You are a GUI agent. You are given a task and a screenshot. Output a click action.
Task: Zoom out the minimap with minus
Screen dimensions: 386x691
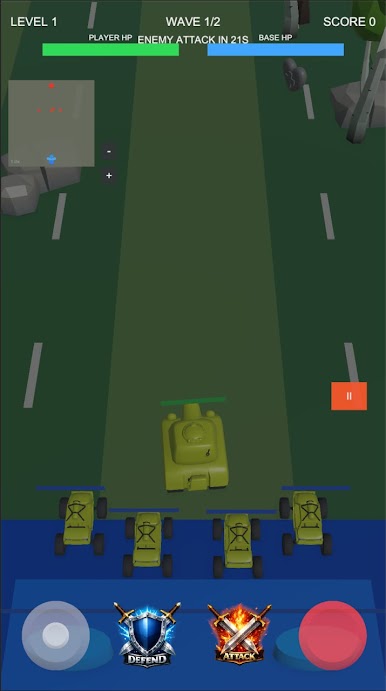pyautogui.click(x=109, y=152)
